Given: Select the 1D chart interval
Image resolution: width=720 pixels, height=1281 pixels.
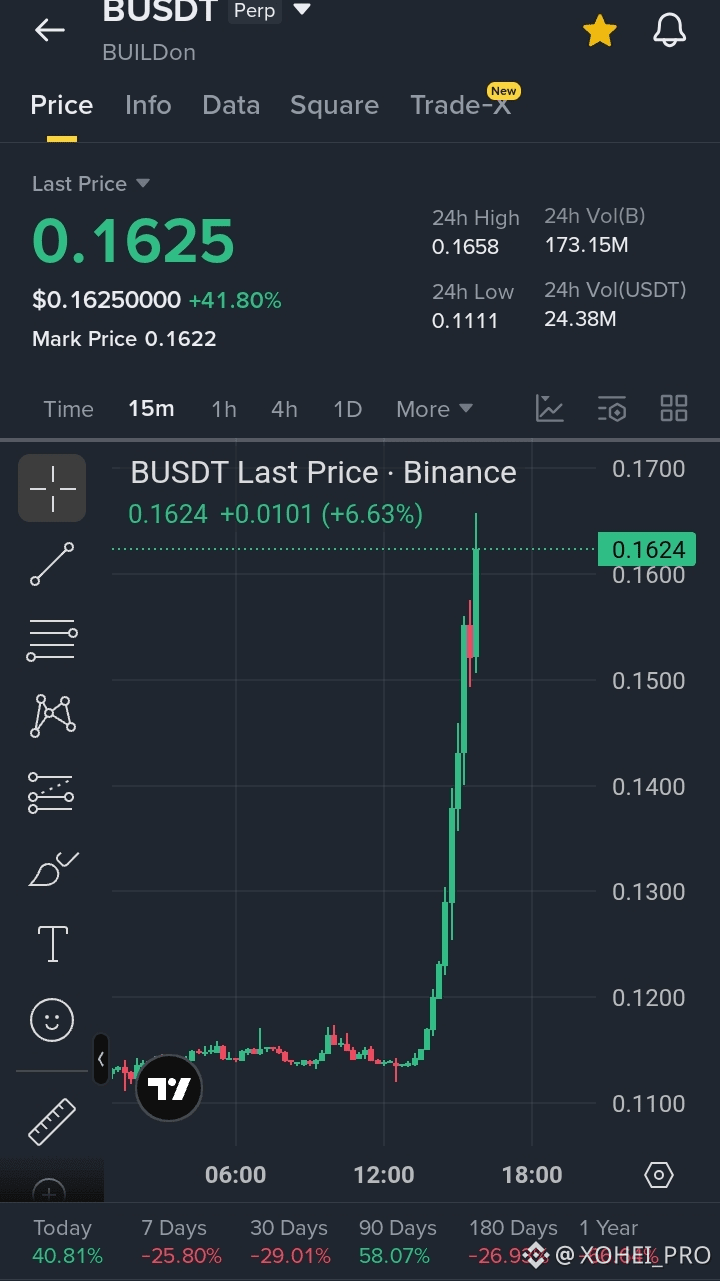Looking at the screenshot, I should [x=347, y=409].
